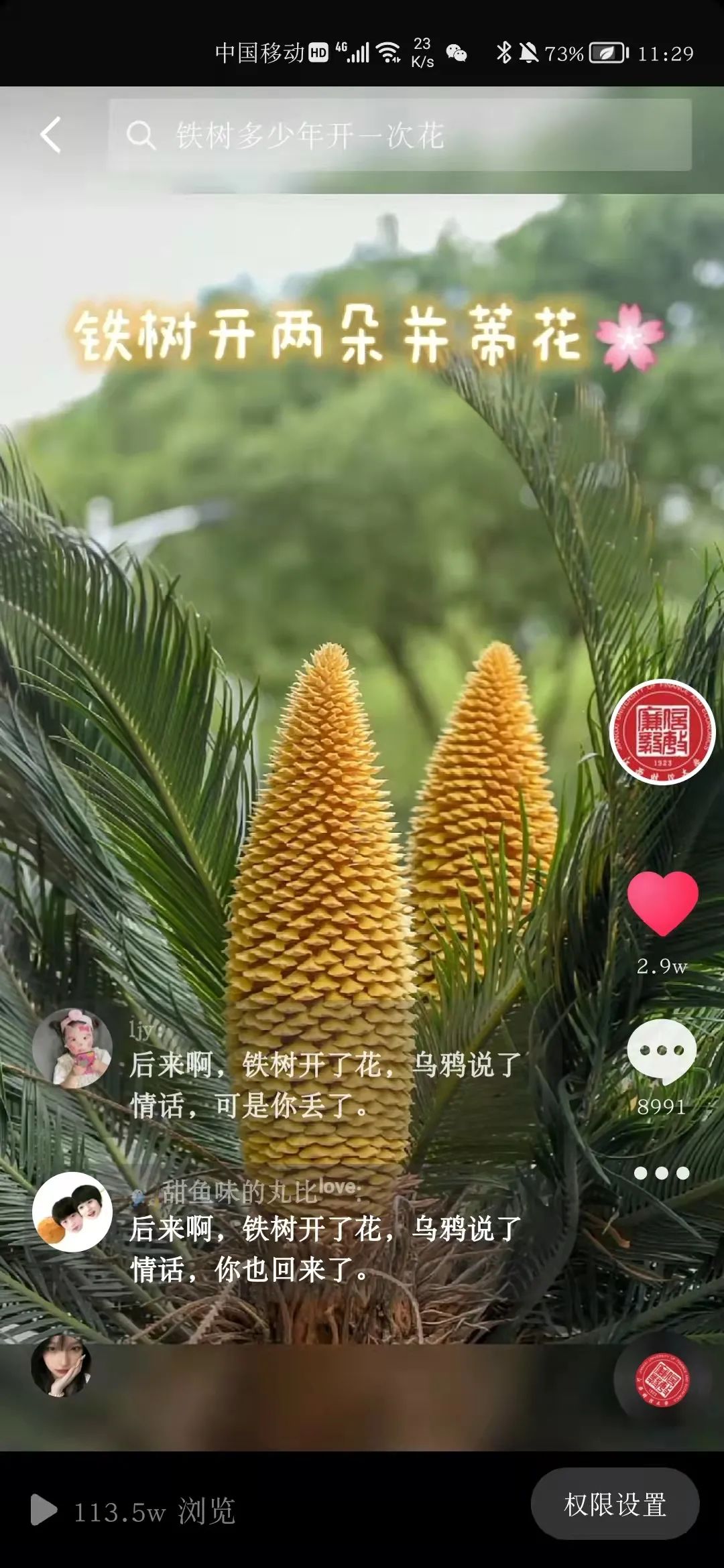724x1568 pixels.
Task: View the 113.5w 浏览 play stats
Action: (134, 1511)
